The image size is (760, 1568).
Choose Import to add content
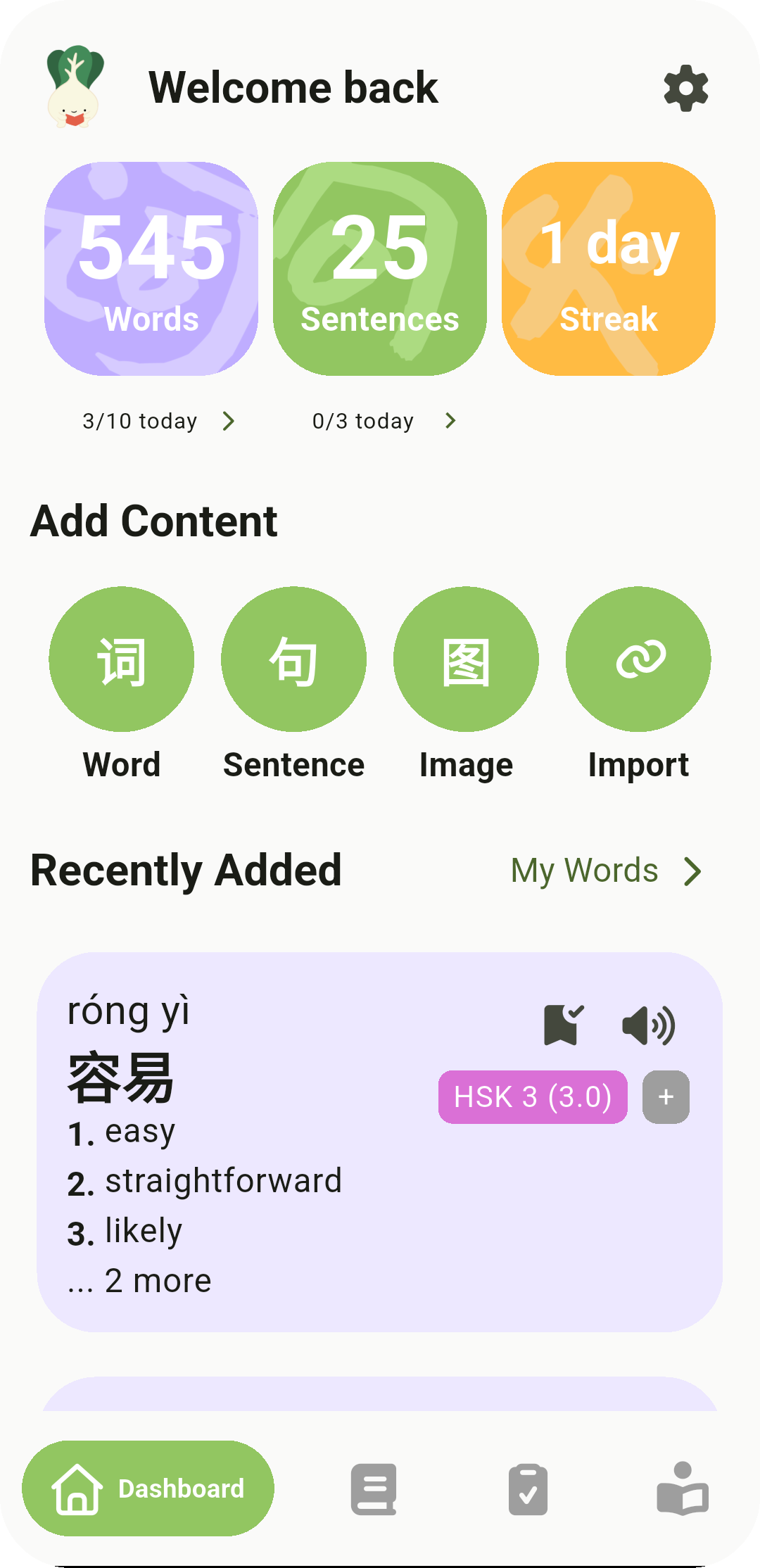click(x=638, y=659)
